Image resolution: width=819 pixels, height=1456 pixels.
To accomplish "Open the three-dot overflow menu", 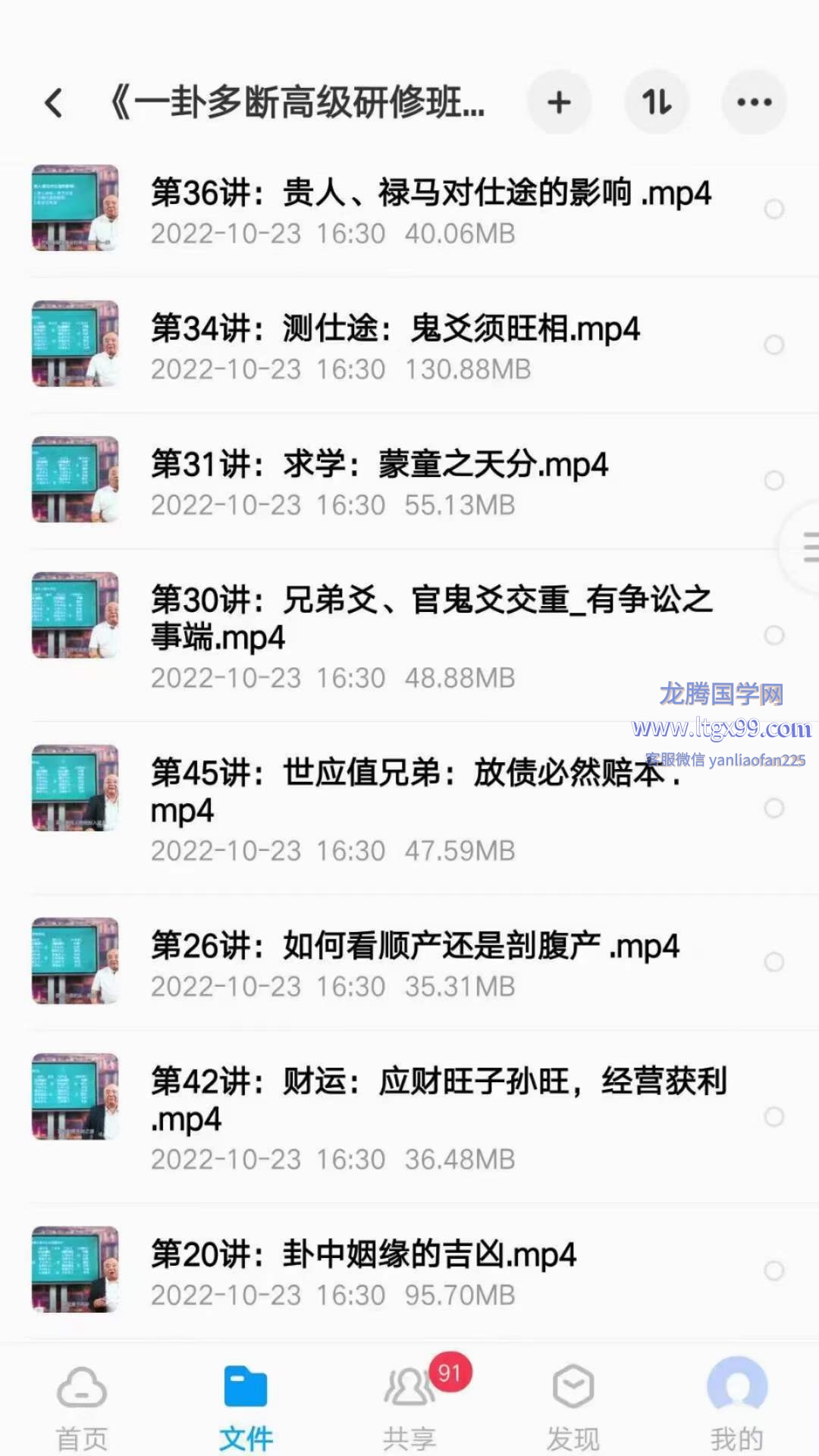I will point(754,102).
